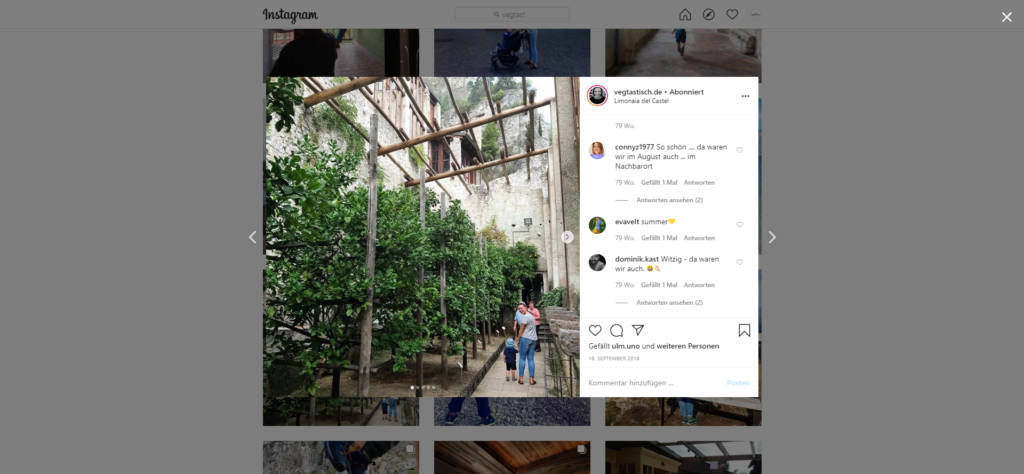
Task: Show next photo in the carousel
Action: [x=567, y=237]
